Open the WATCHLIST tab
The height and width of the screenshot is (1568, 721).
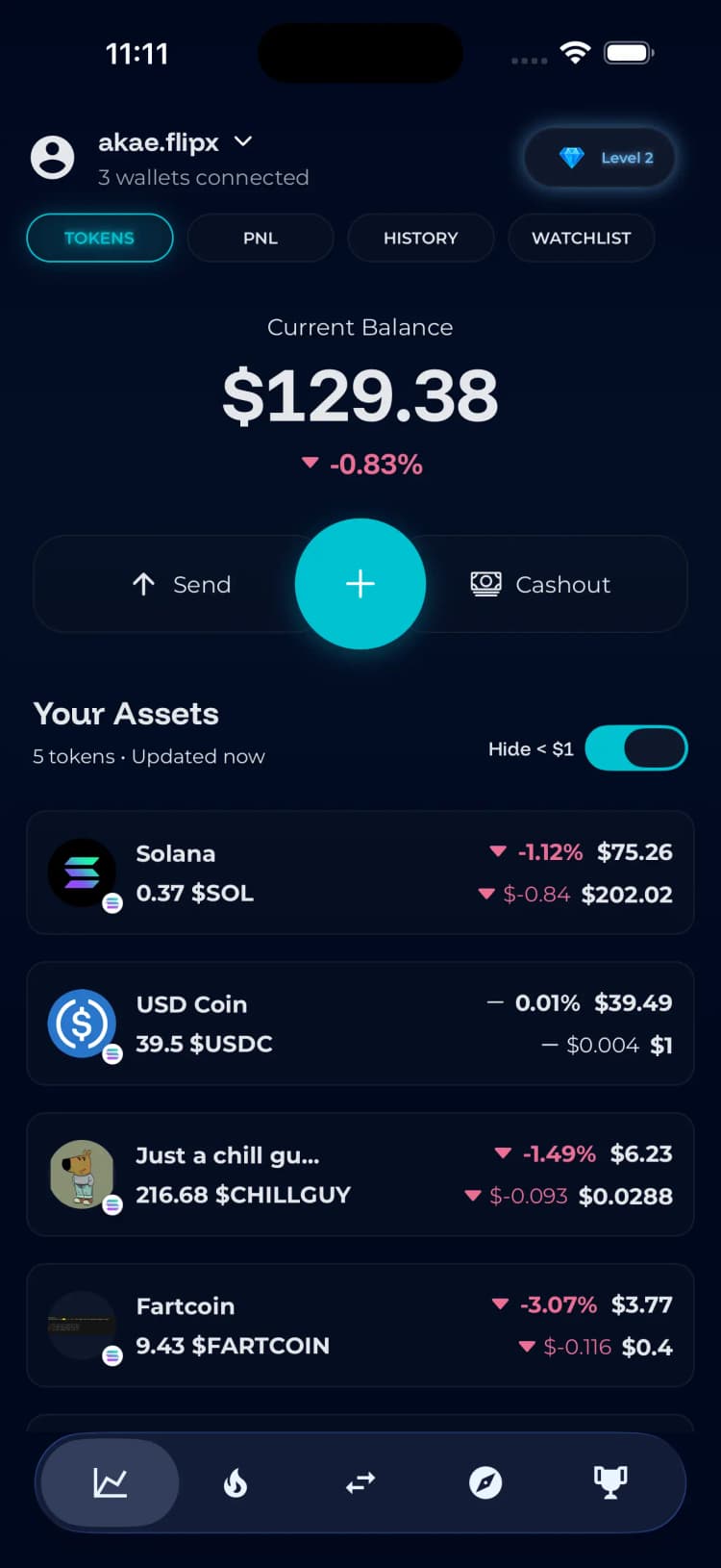coord(581,238)
